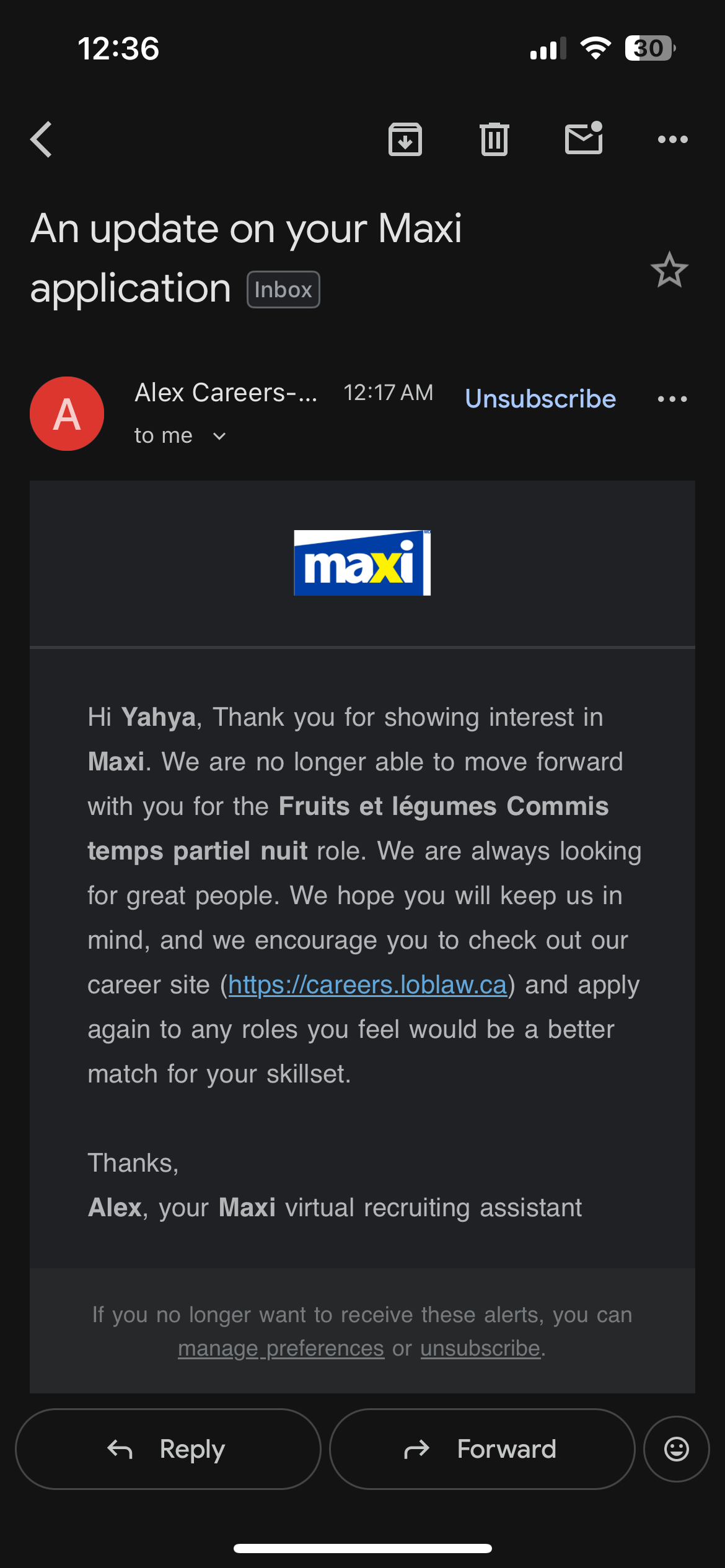Expand the 'to me' recipient details
Viewport: 725px width, 1568px height.
(x=219, y=436)
